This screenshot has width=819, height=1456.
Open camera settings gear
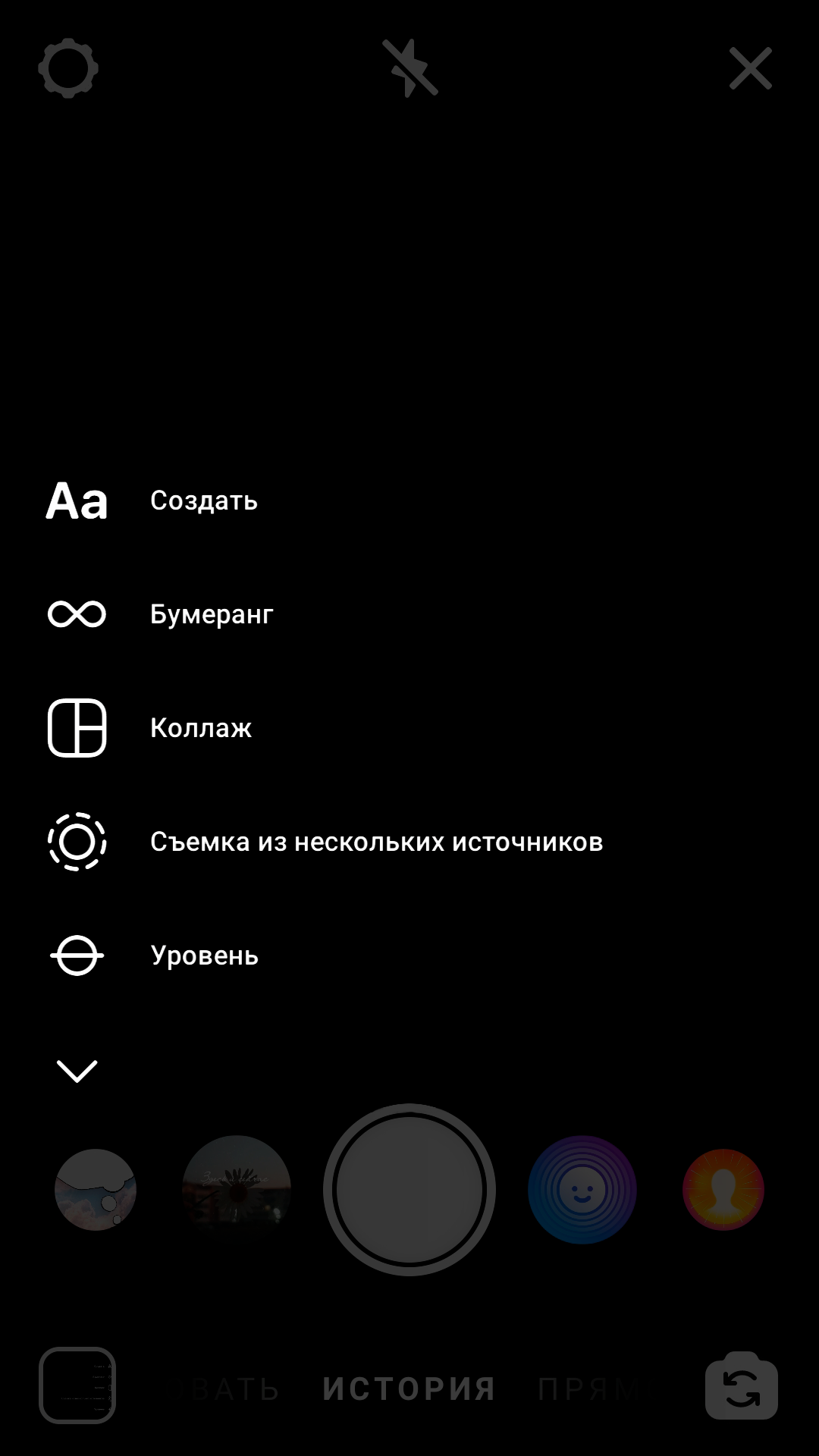[x=68, y=69]
